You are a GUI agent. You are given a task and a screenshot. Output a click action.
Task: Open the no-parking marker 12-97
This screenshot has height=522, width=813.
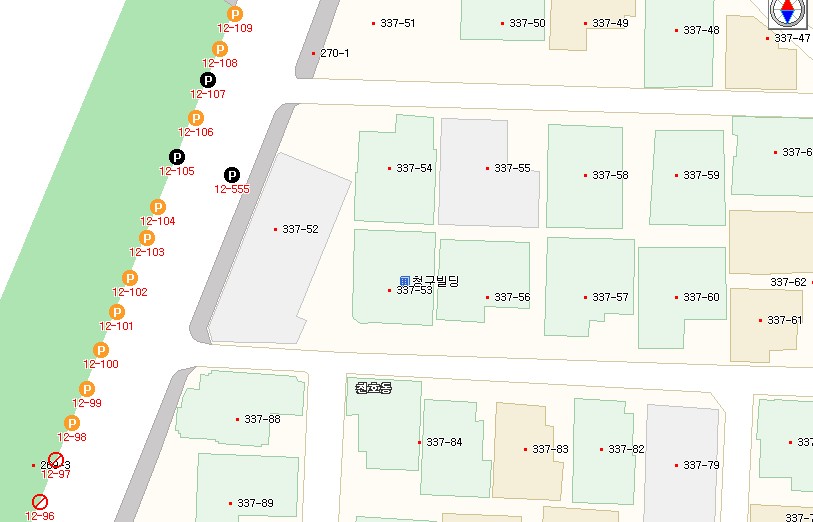(56, 460)
